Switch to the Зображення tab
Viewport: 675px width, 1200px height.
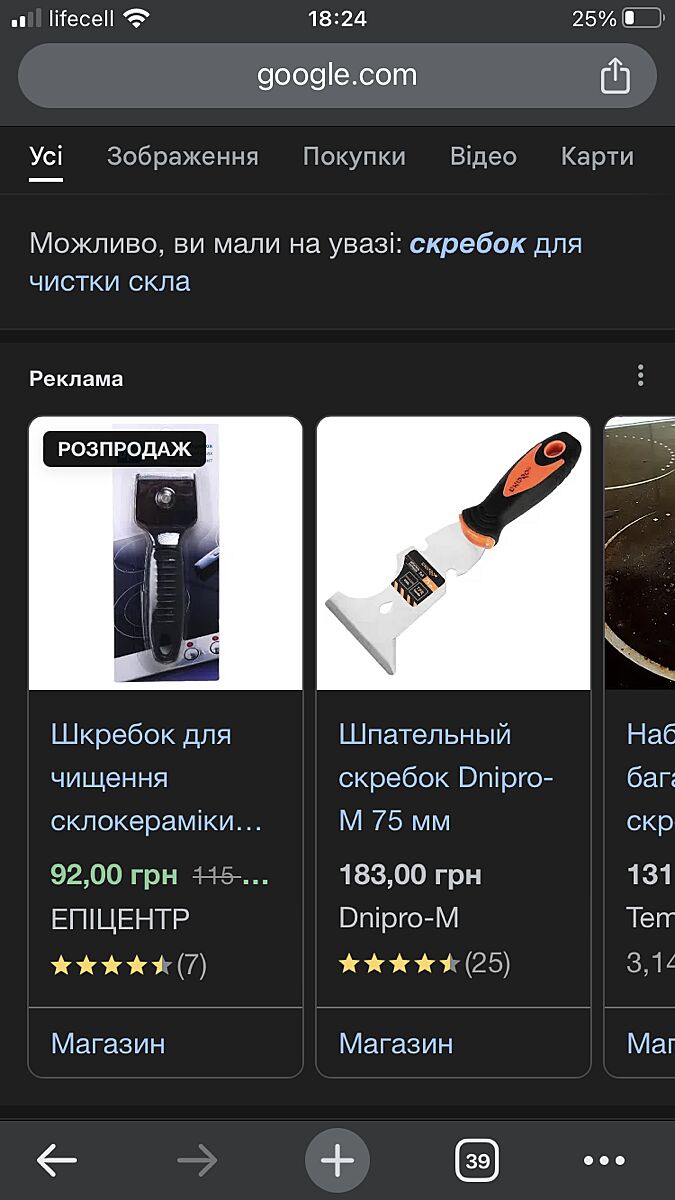tap(182, 157)
